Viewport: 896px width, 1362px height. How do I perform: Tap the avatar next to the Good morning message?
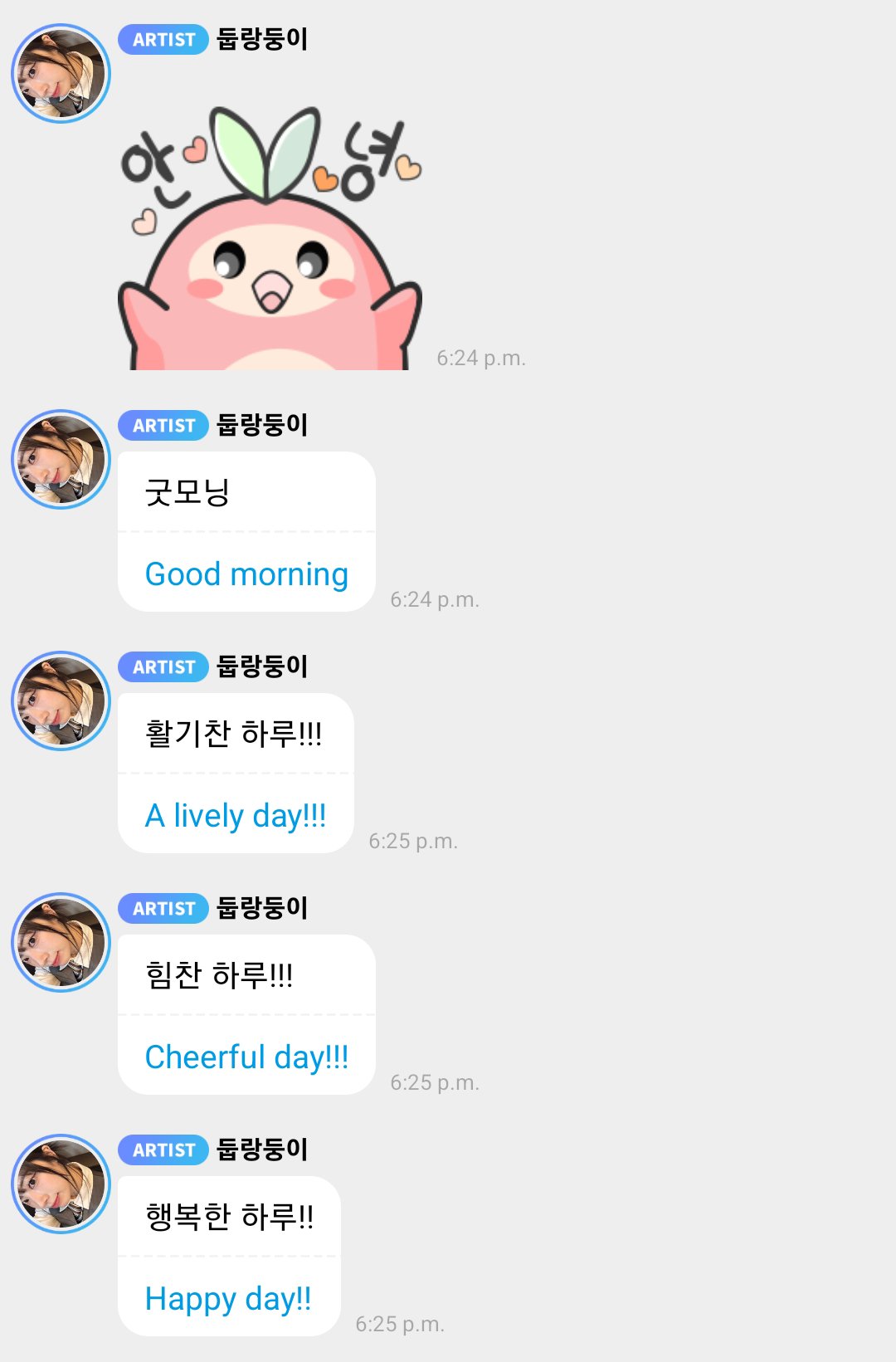tap(61, 459)
